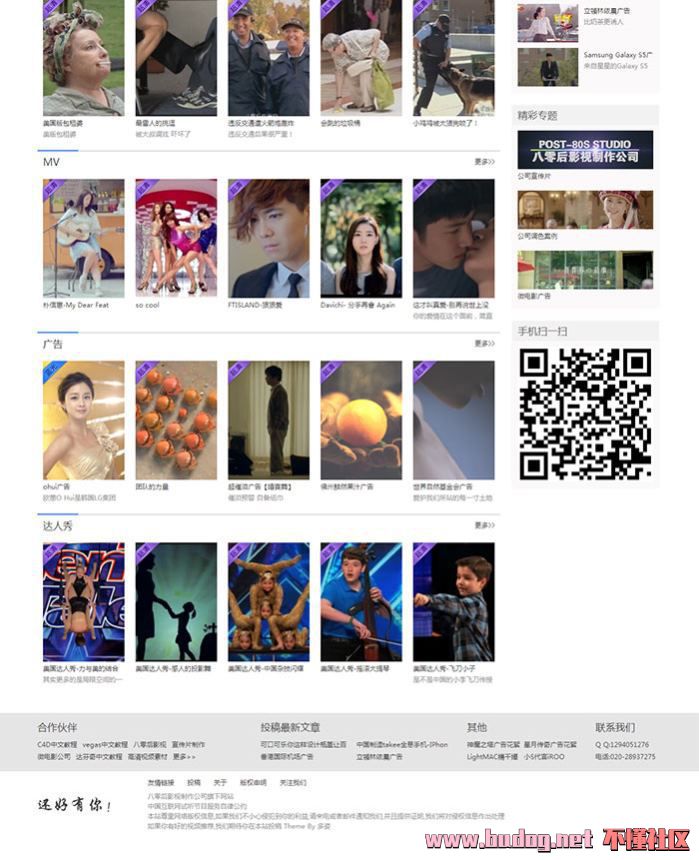Open the My Dear Feat MV video
The height and width of the screenshot is (860, 699).
[x=83, y=238]
